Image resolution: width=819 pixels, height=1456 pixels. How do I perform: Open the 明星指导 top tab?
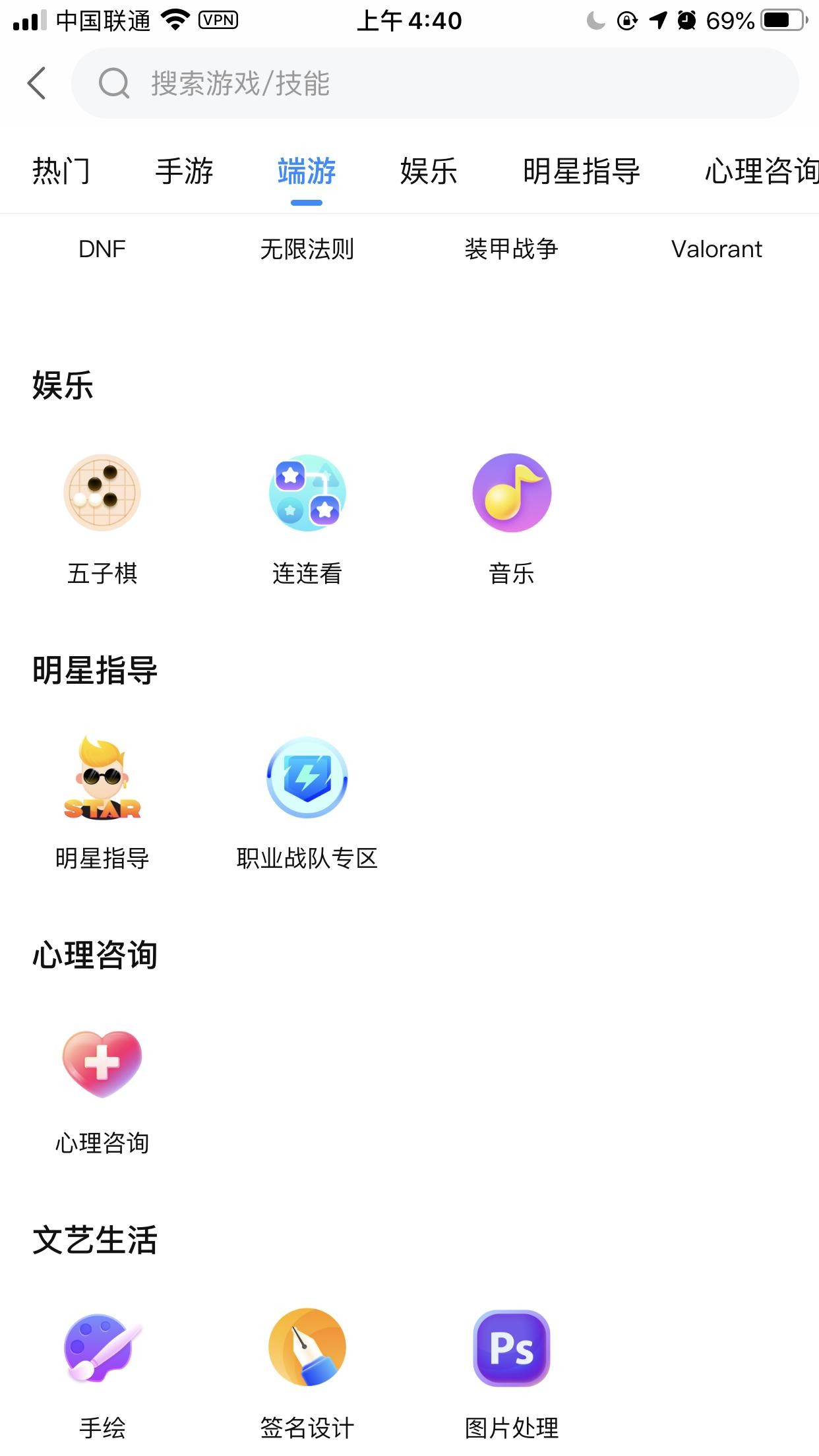pos(581,171)
